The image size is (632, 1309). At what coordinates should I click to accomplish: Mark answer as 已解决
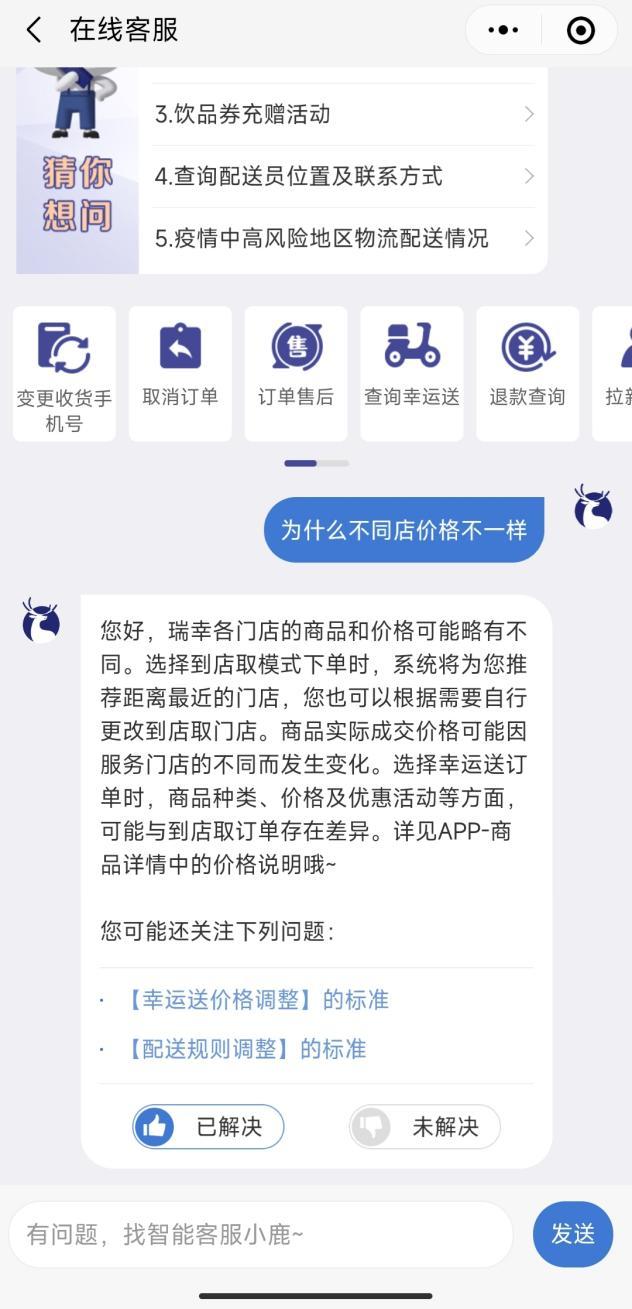pos(208,1127)
